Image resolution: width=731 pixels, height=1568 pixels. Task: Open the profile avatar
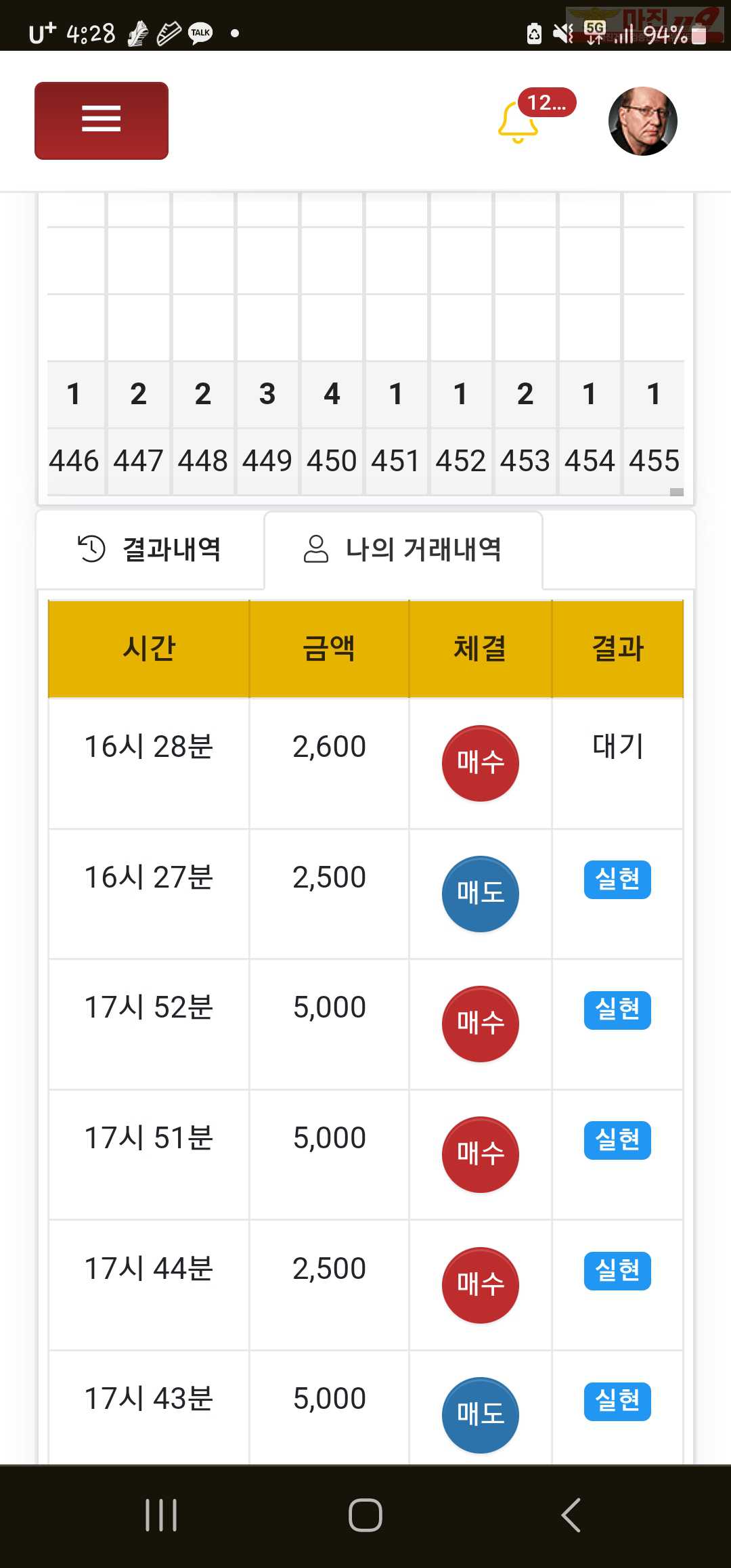(643, 121)
